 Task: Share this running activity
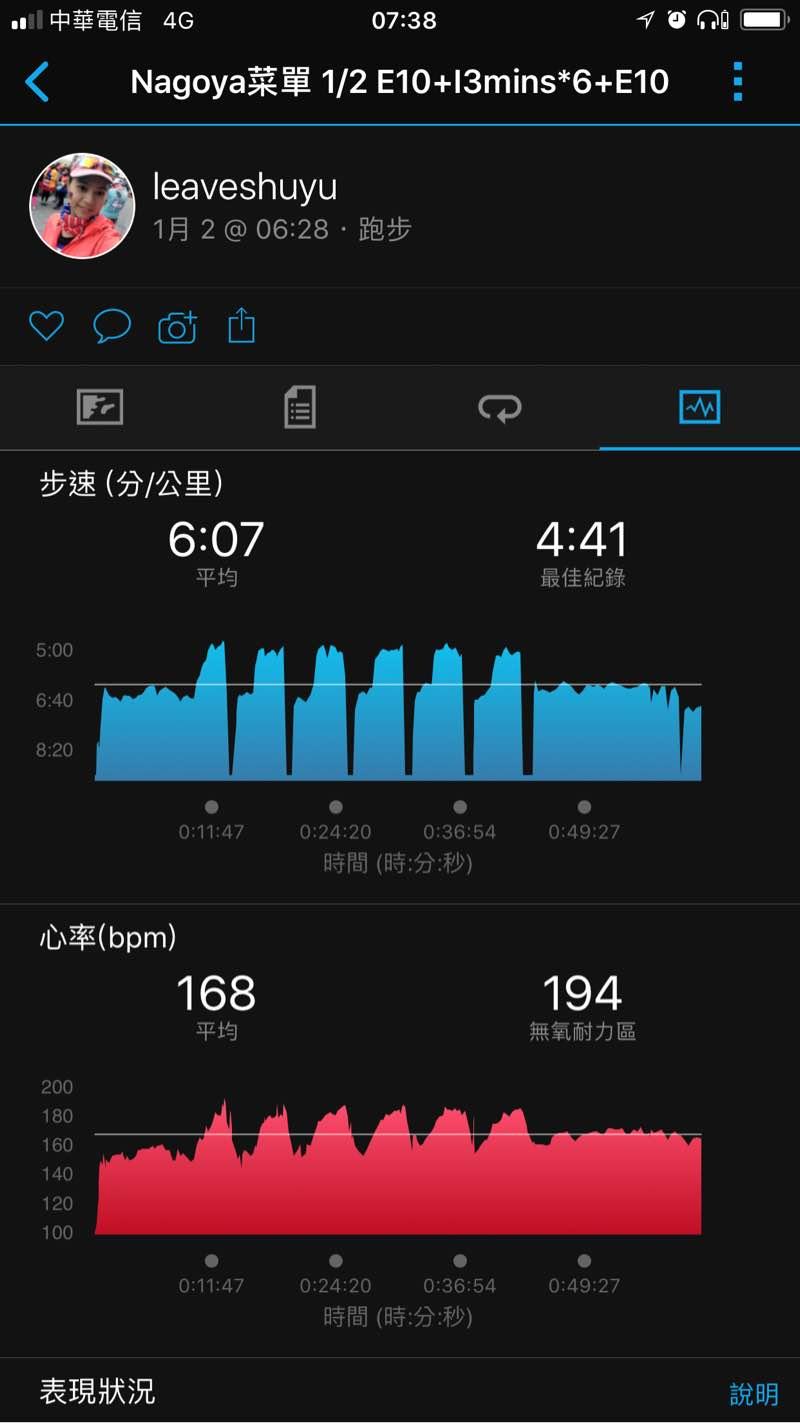(x=242, y=326)
